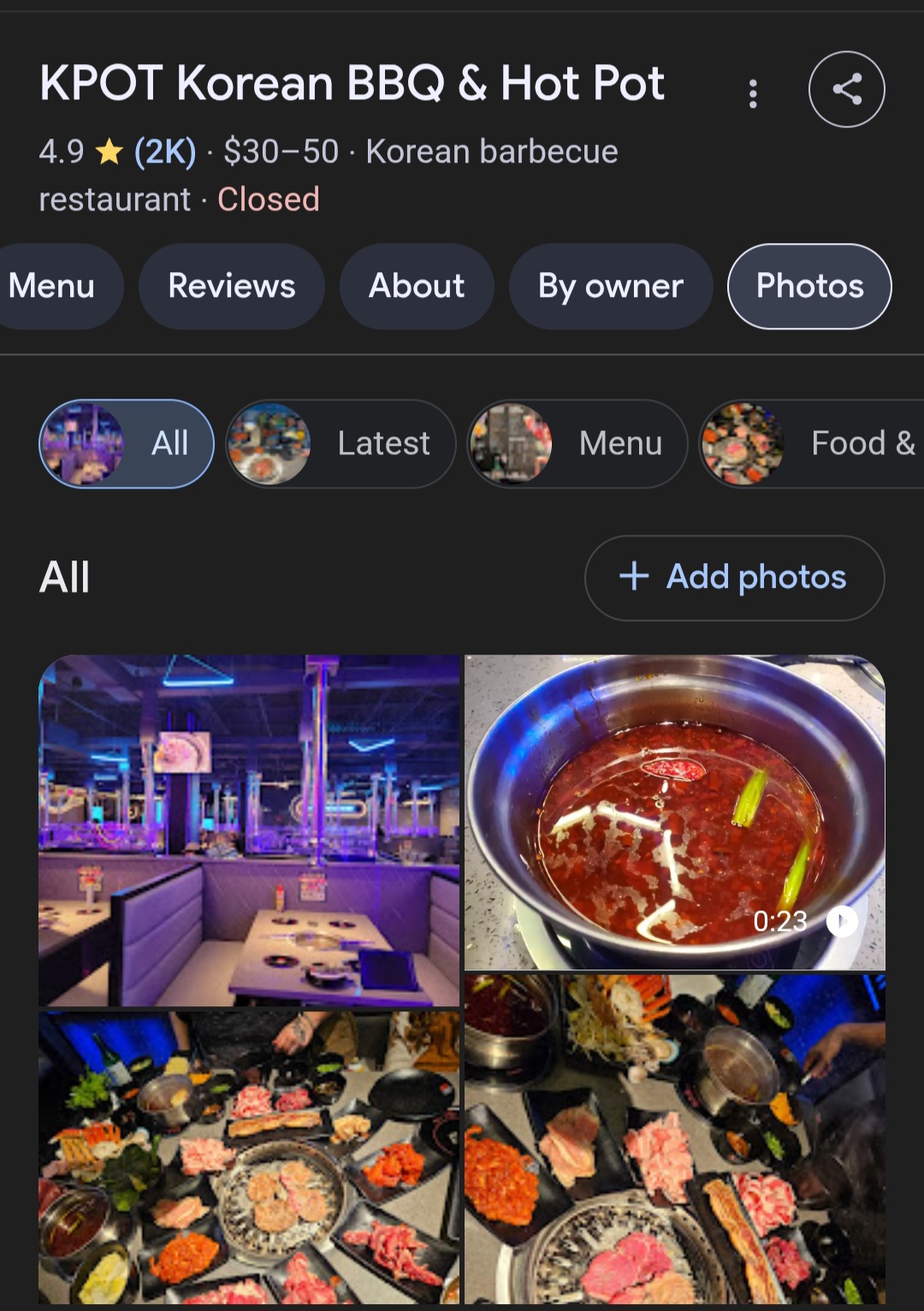
Task: Open the BBQ table photo below interior photo
Action: pos(249,1157)
